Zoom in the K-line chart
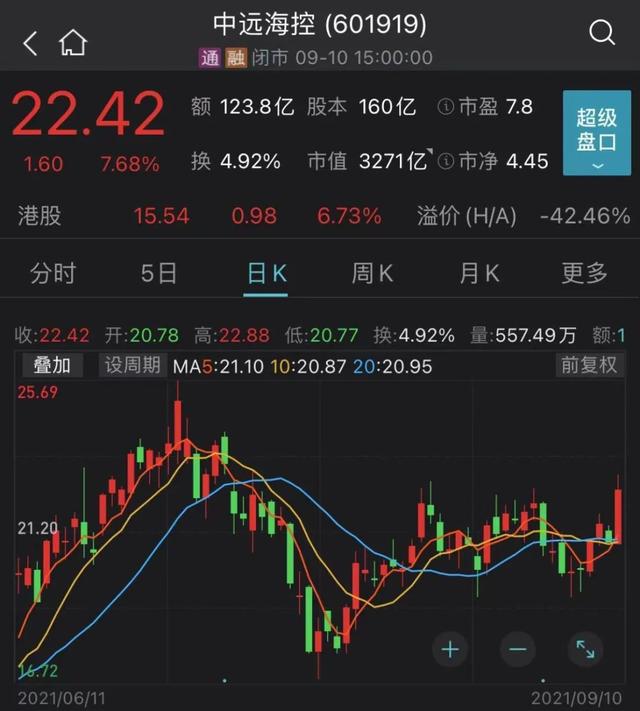 [450, 650]
